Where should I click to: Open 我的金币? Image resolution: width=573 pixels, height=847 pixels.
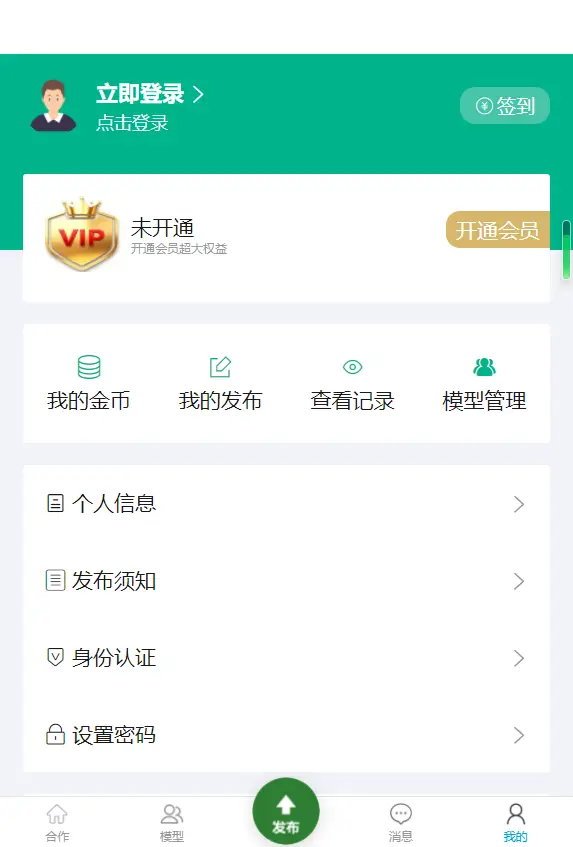coord(89,384)
